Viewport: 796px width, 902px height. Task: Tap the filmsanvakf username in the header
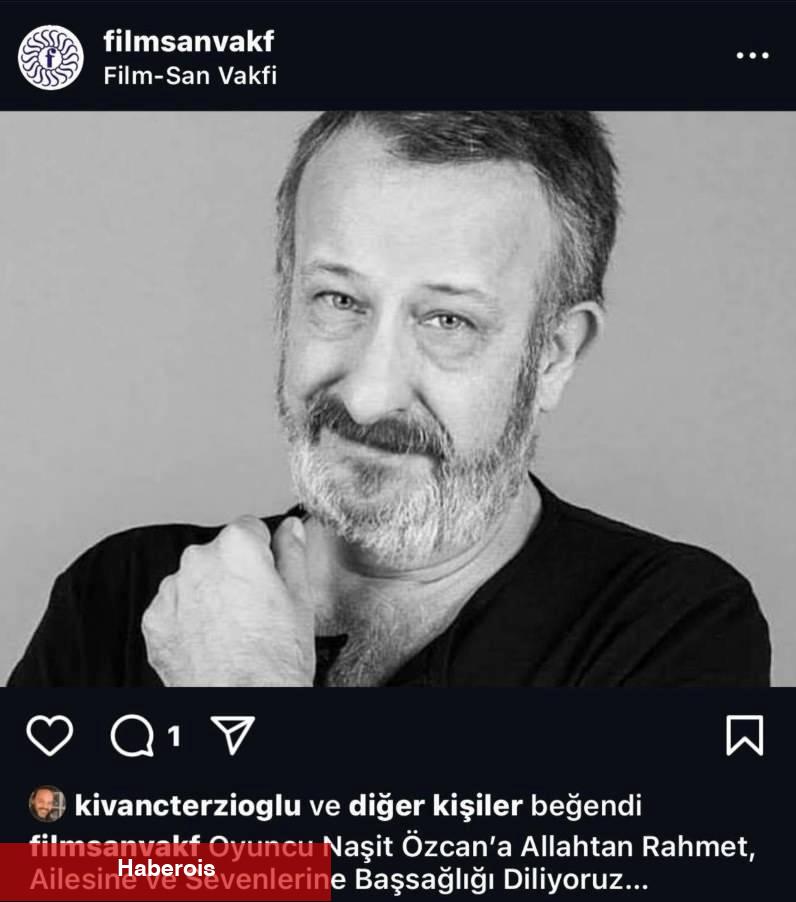point(188,41)
